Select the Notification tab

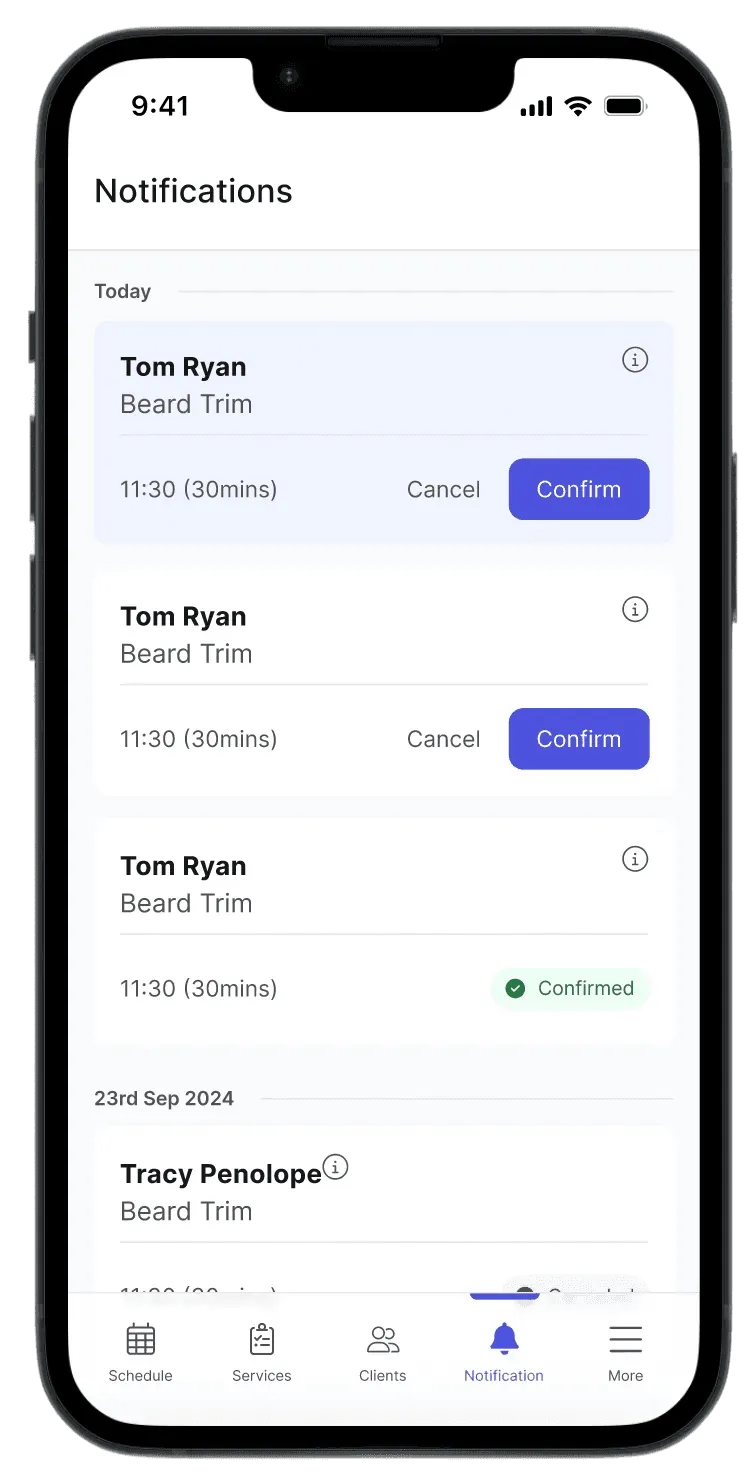tap(504, 1353)
